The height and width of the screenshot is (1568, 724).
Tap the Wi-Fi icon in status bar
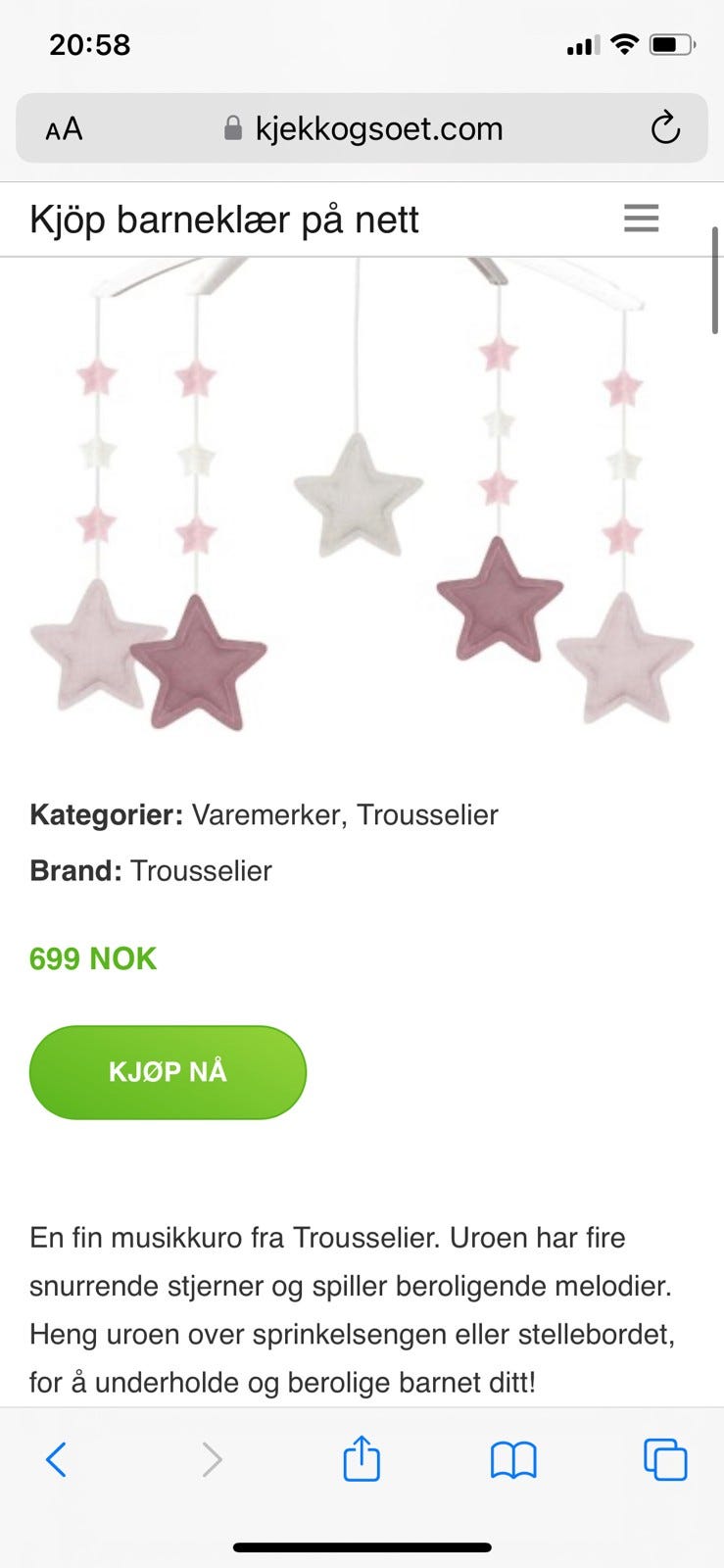(x=624, y=43)
